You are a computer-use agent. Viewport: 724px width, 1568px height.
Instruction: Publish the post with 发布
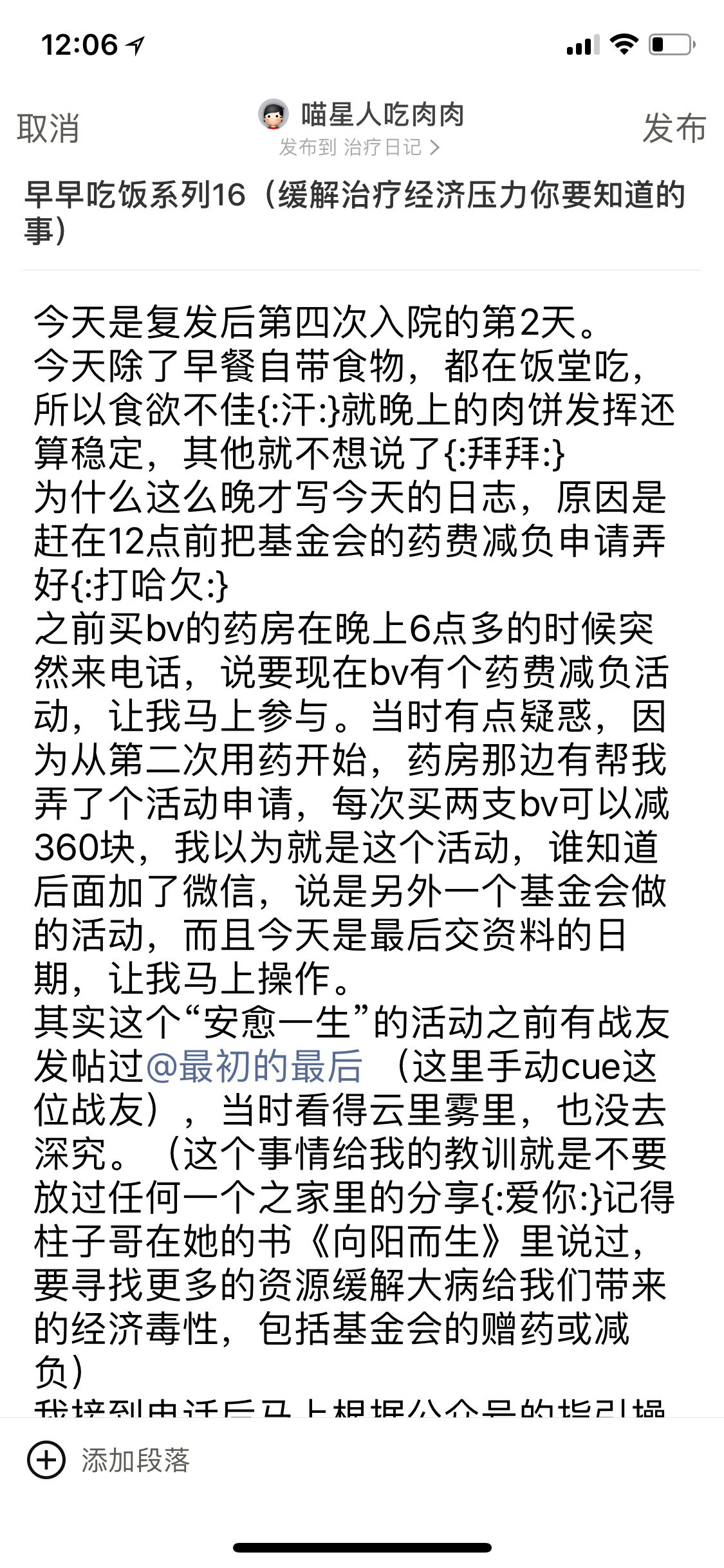(674, 127)
